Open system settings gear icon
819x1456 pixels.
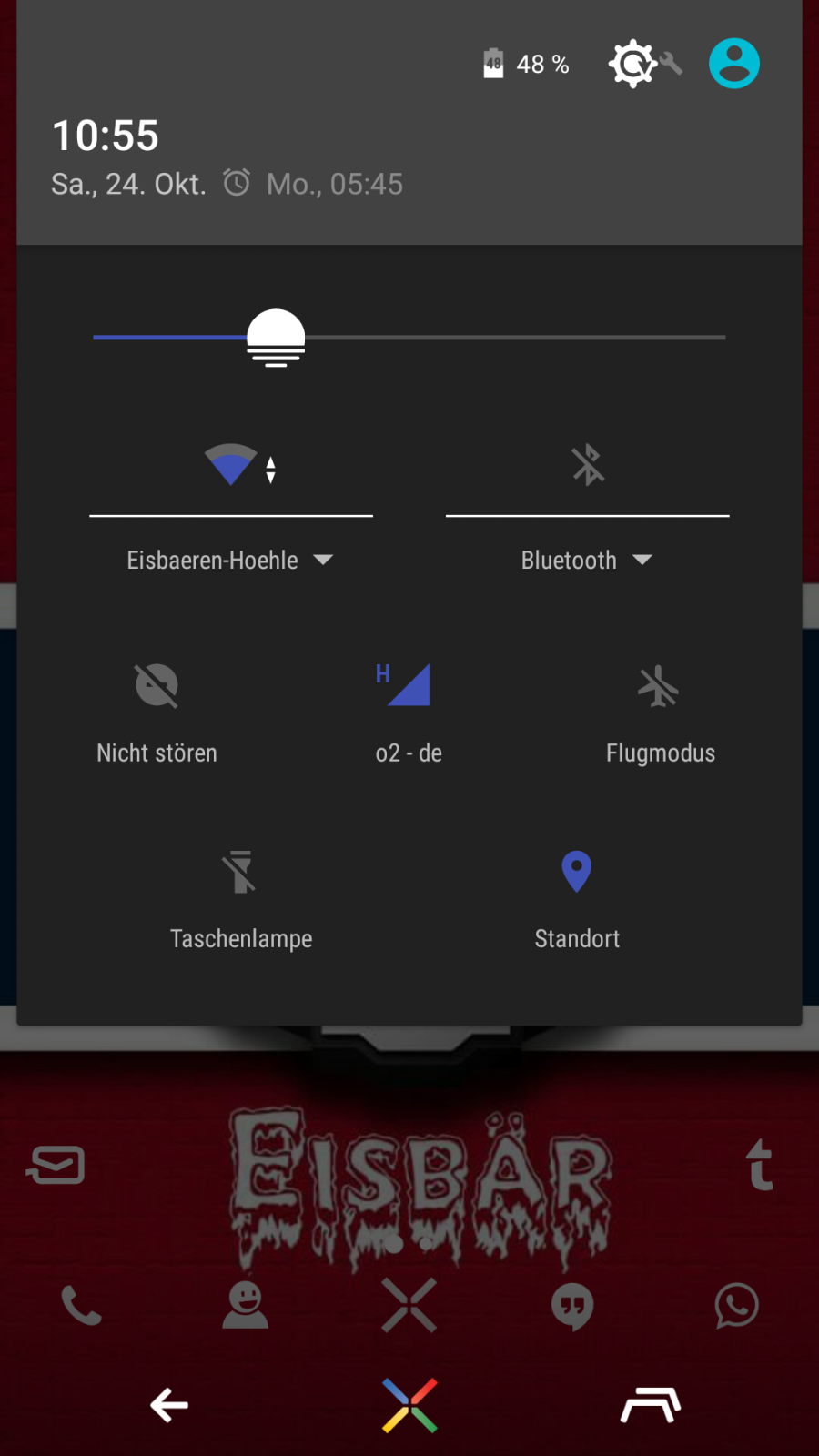coord(633,64)
